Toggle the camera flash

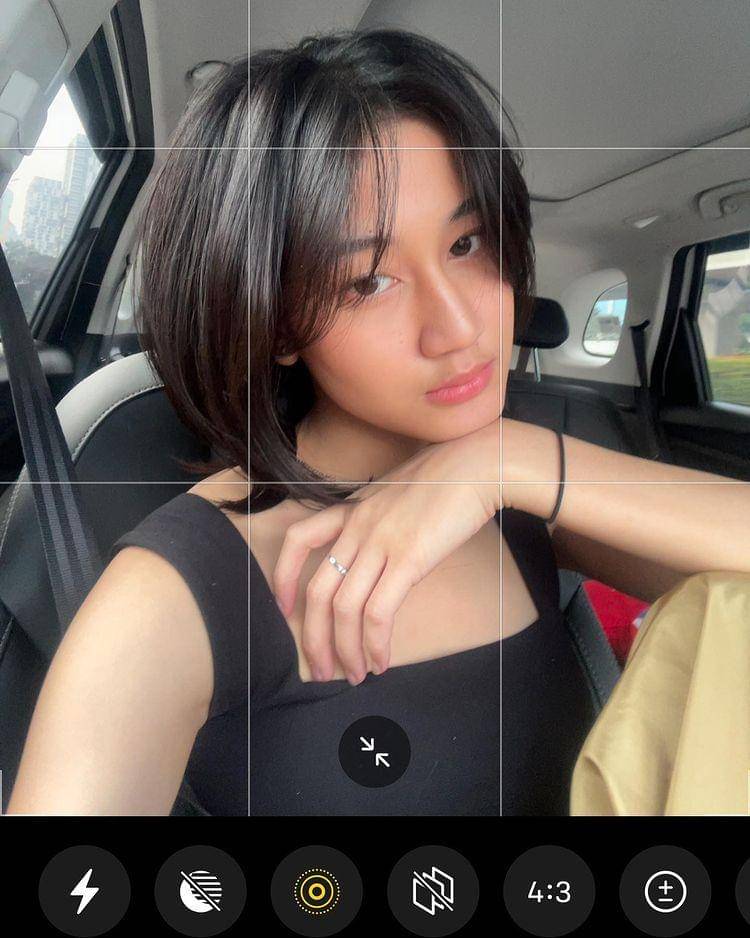[84, 891]
